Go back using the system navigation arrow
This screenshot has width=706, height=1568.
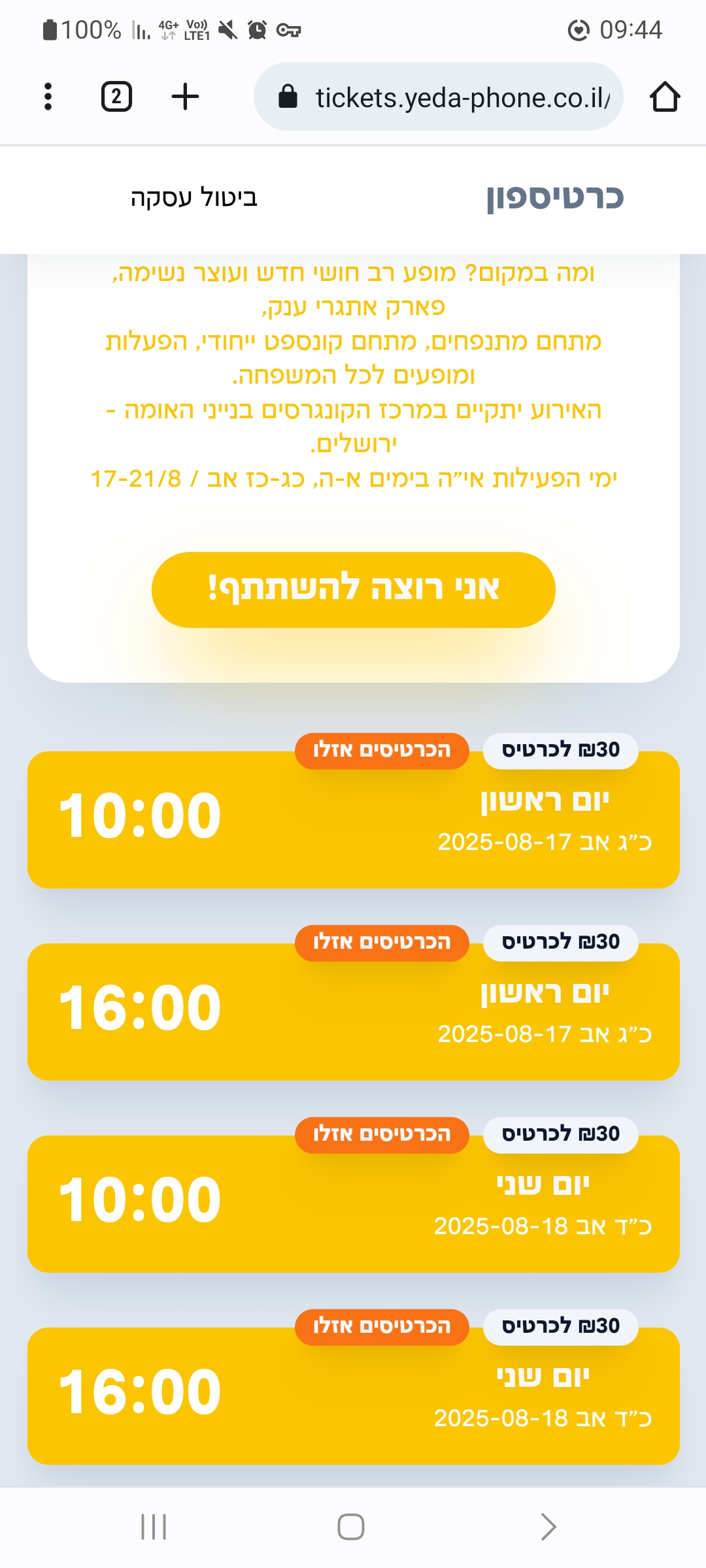548,1527
